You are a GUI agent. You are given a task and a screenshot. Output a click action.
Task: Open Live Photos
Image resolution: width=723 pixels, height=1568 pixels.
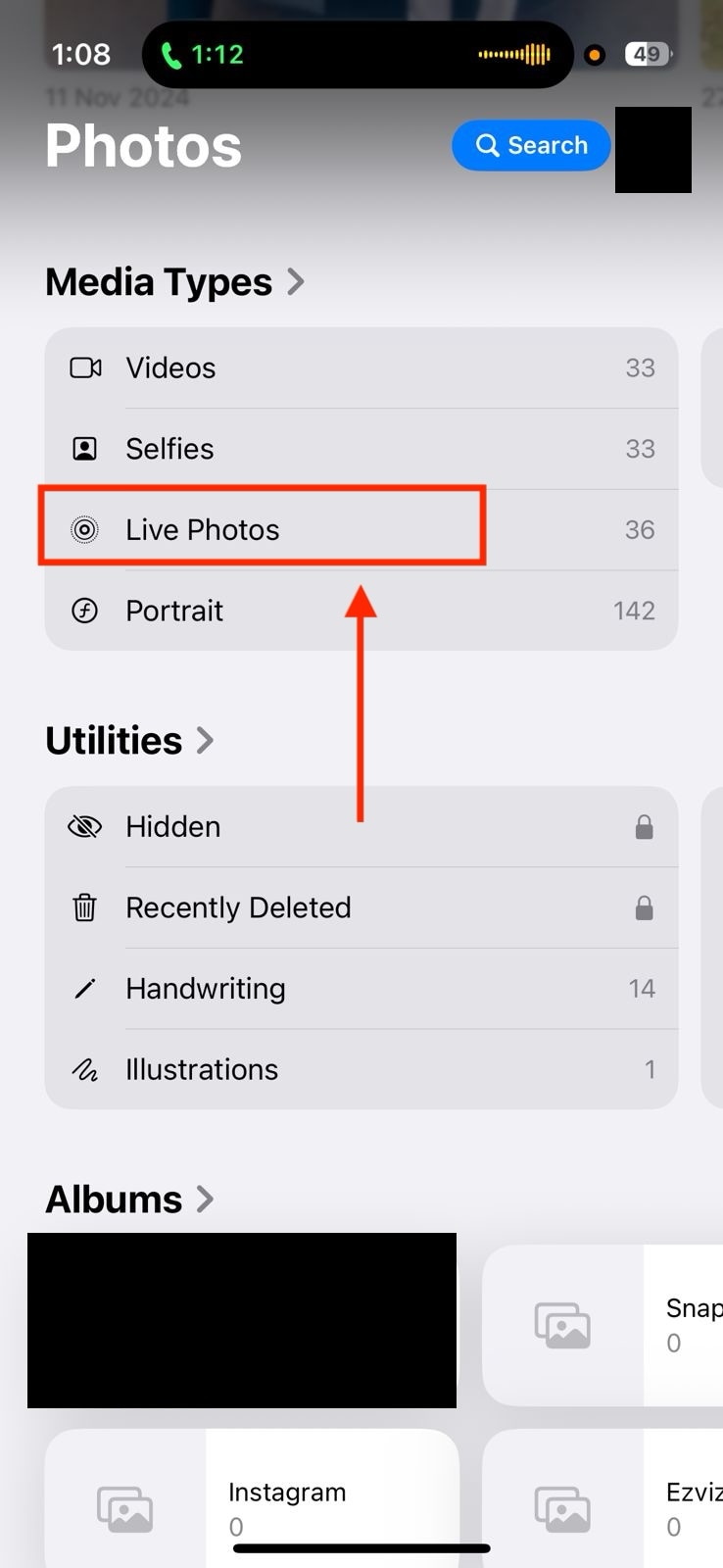click(361, 530)
